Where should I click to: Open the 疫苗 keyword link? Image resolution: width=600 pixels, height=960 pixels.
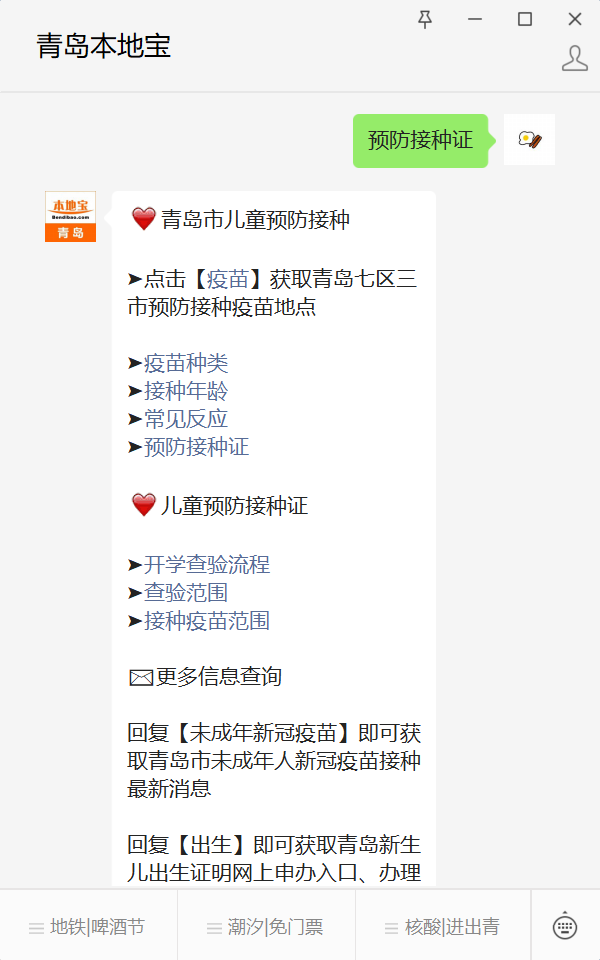(227, 279)
